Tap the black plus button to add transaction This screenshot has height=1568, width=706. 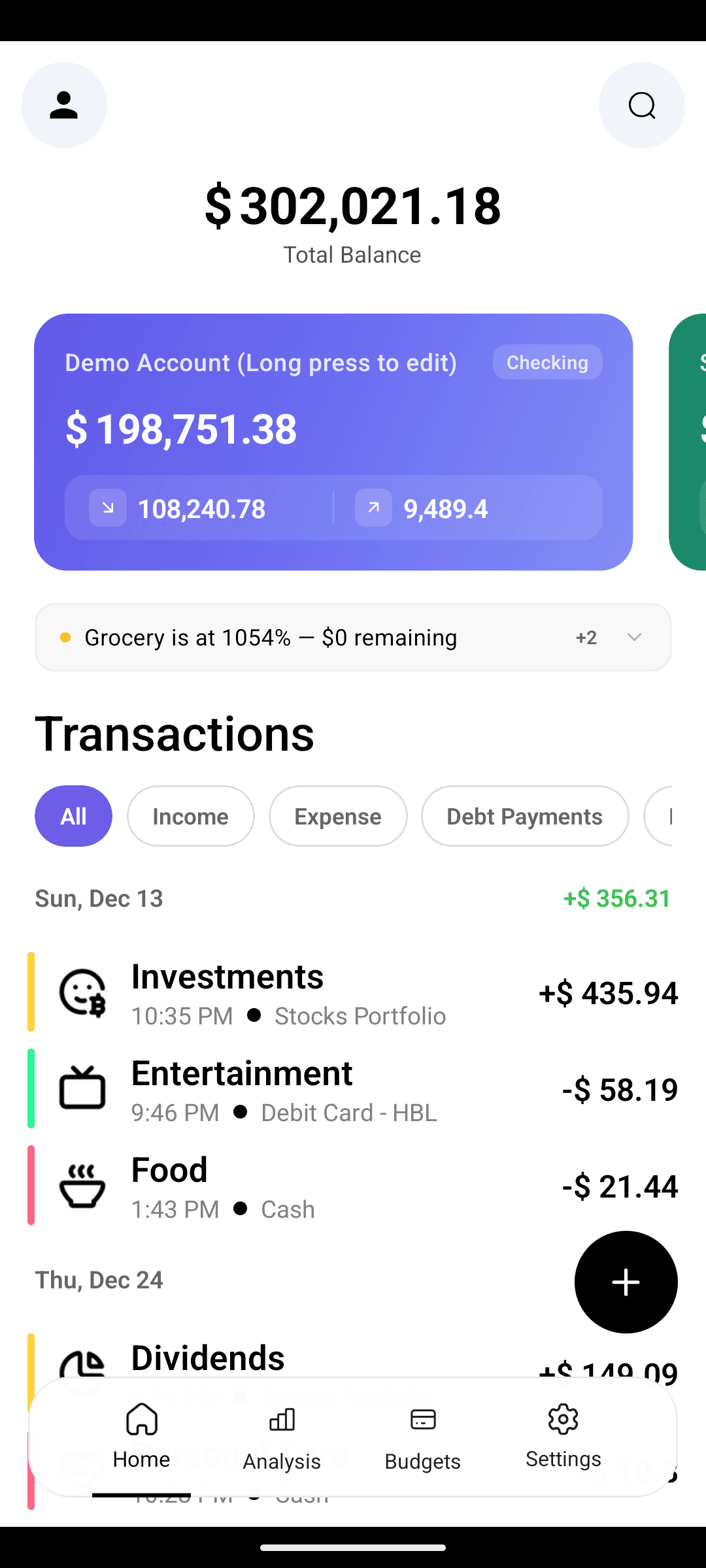click(626, 1283)
